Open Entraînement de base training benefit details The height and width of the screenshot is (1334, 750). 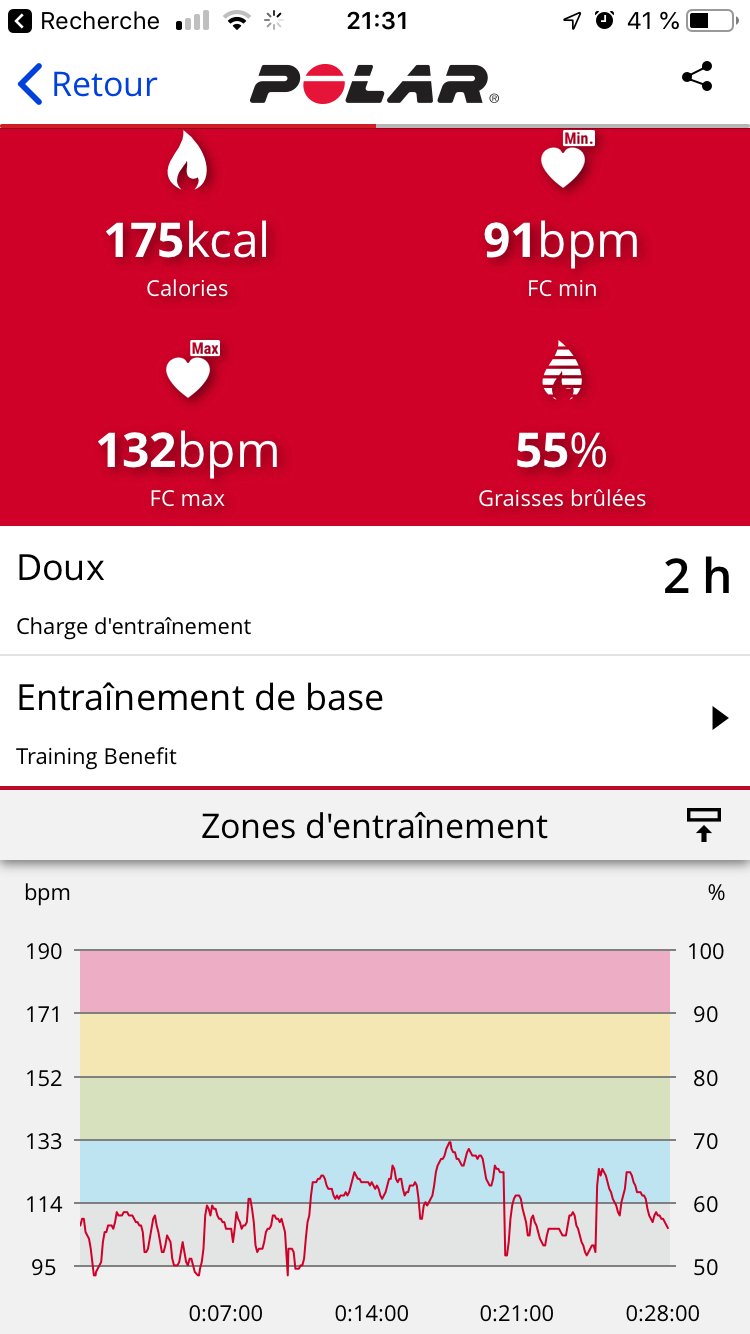(719, 718)
